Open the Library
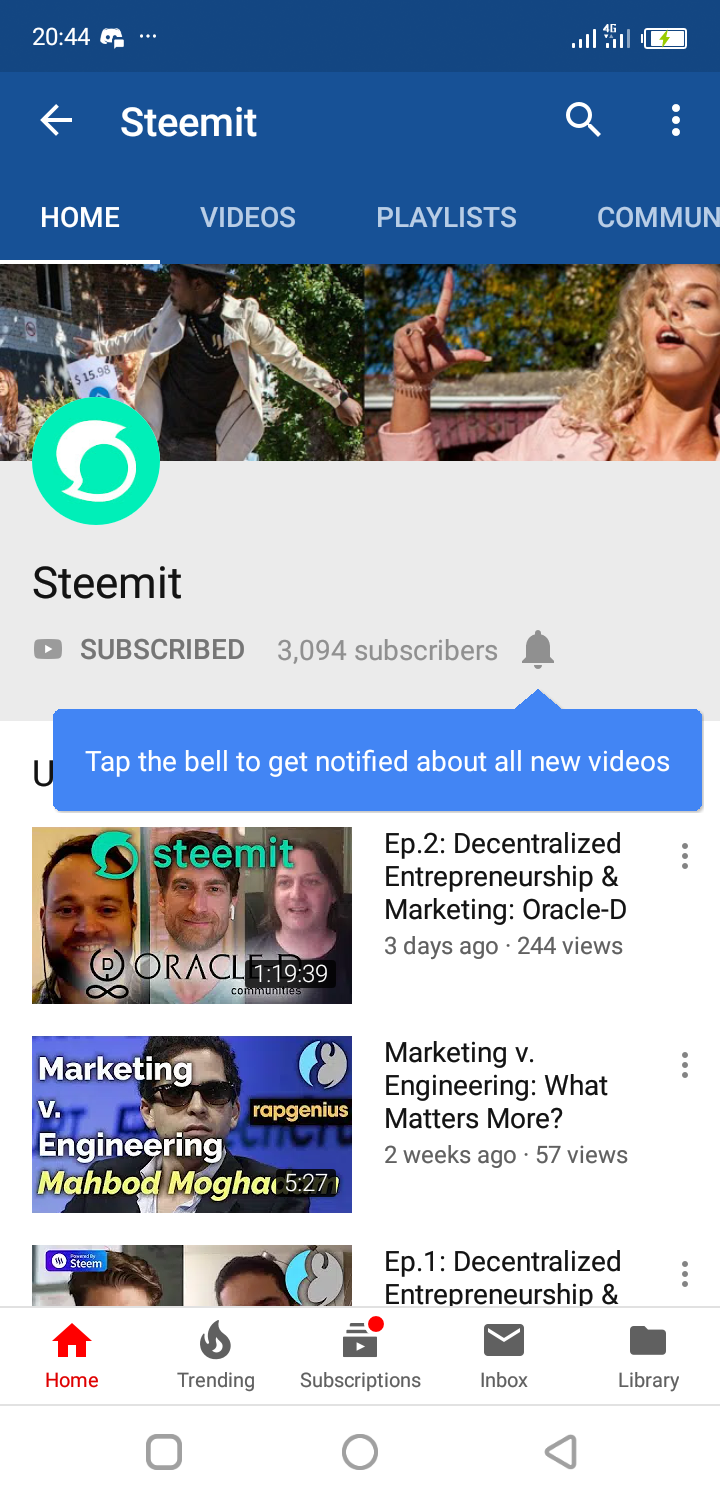Screen dimensions: 720x1500 [648, 1355]
